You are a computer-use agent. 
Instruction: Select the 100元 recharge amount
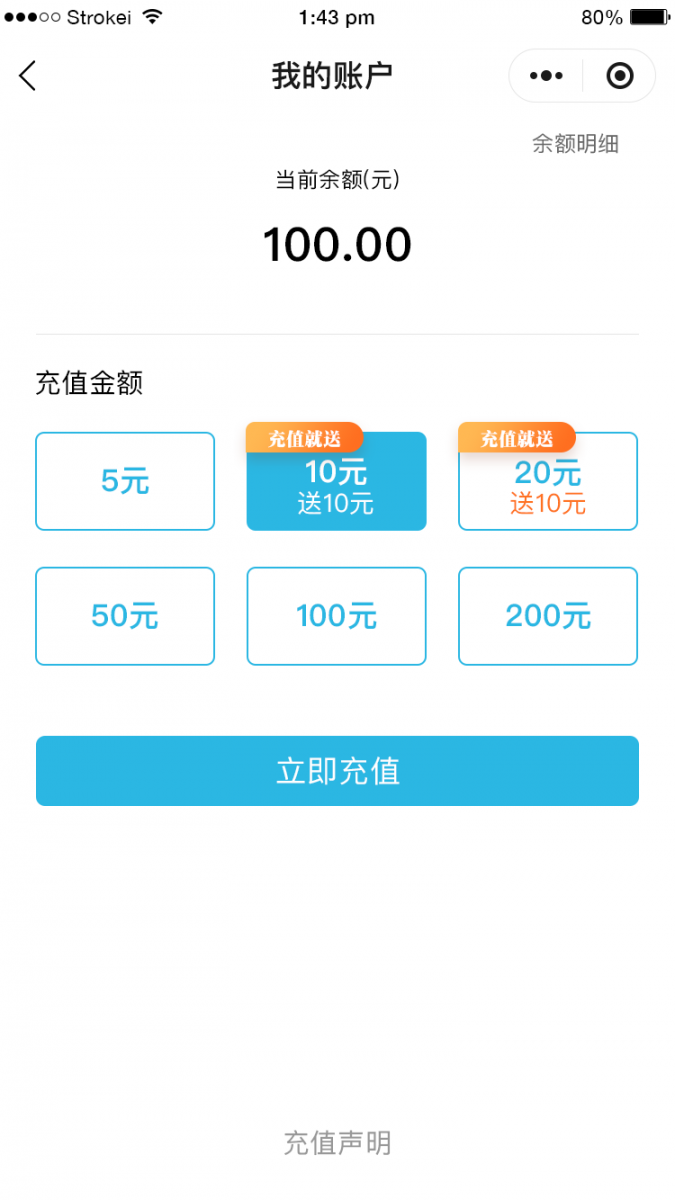[x=336, y=616]
